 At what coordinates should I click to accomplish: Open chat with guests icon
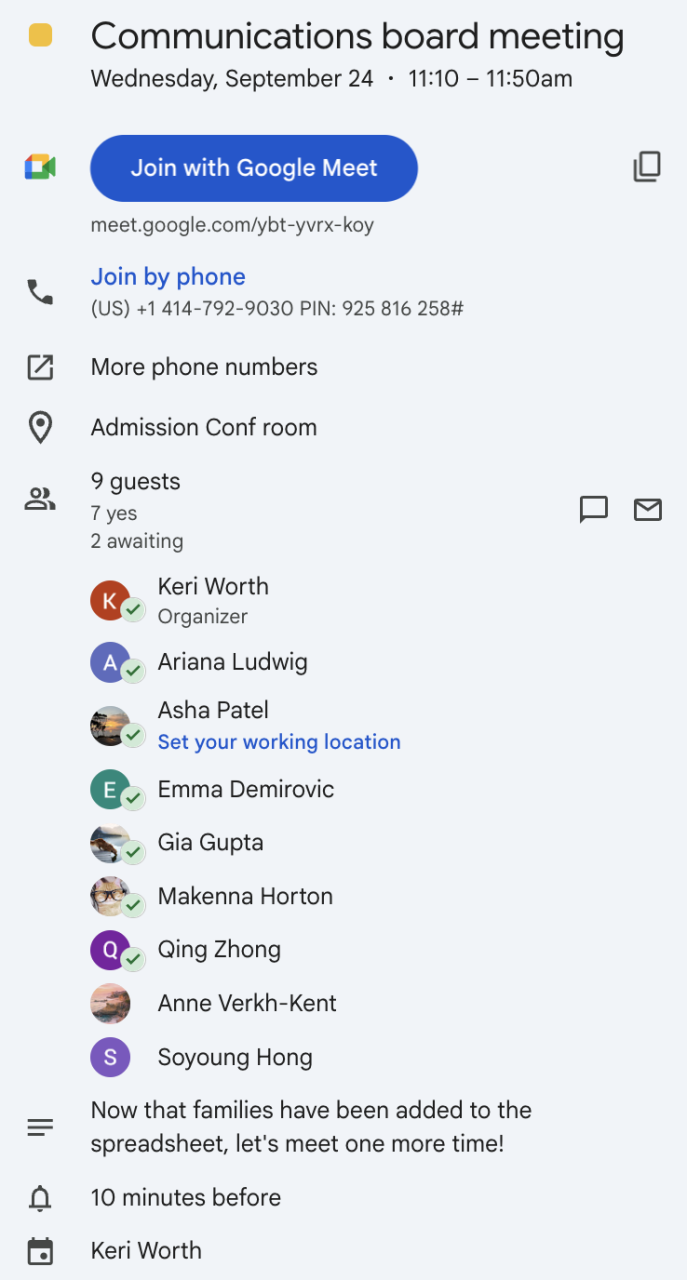pos(594,510)
